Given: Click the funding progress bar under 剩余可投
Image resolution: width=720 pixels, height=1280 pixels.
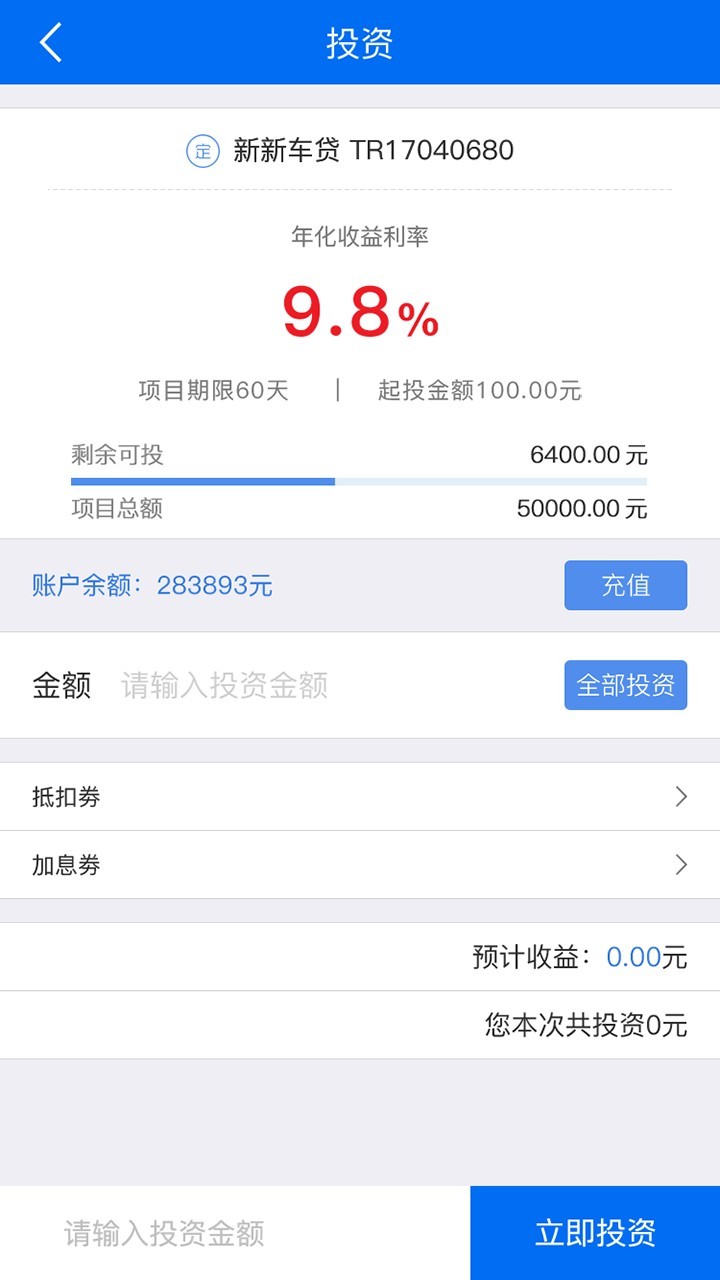Looking at the screenshot, I should click(x=360, y=481).
